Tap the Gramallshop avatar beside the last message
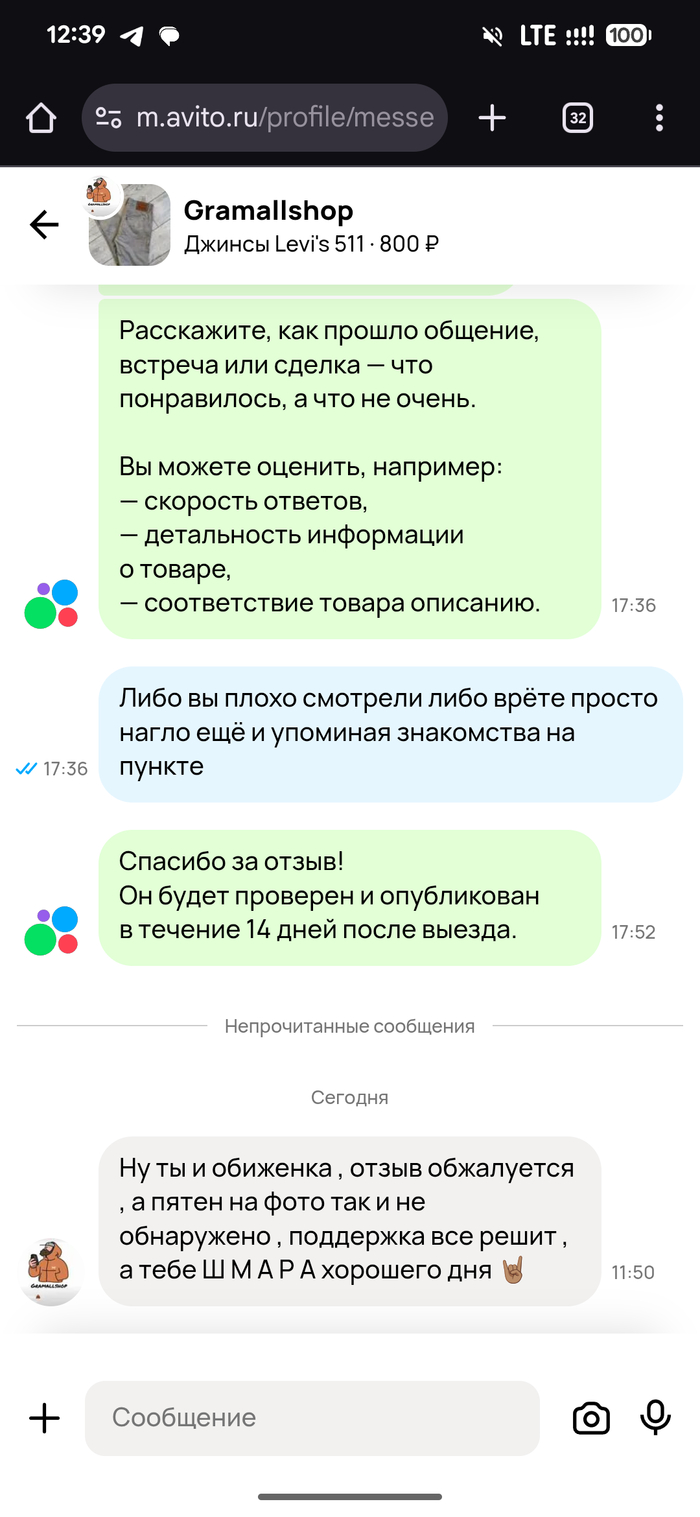Viewport: 700px width, 1517px height. [51, 1270]
